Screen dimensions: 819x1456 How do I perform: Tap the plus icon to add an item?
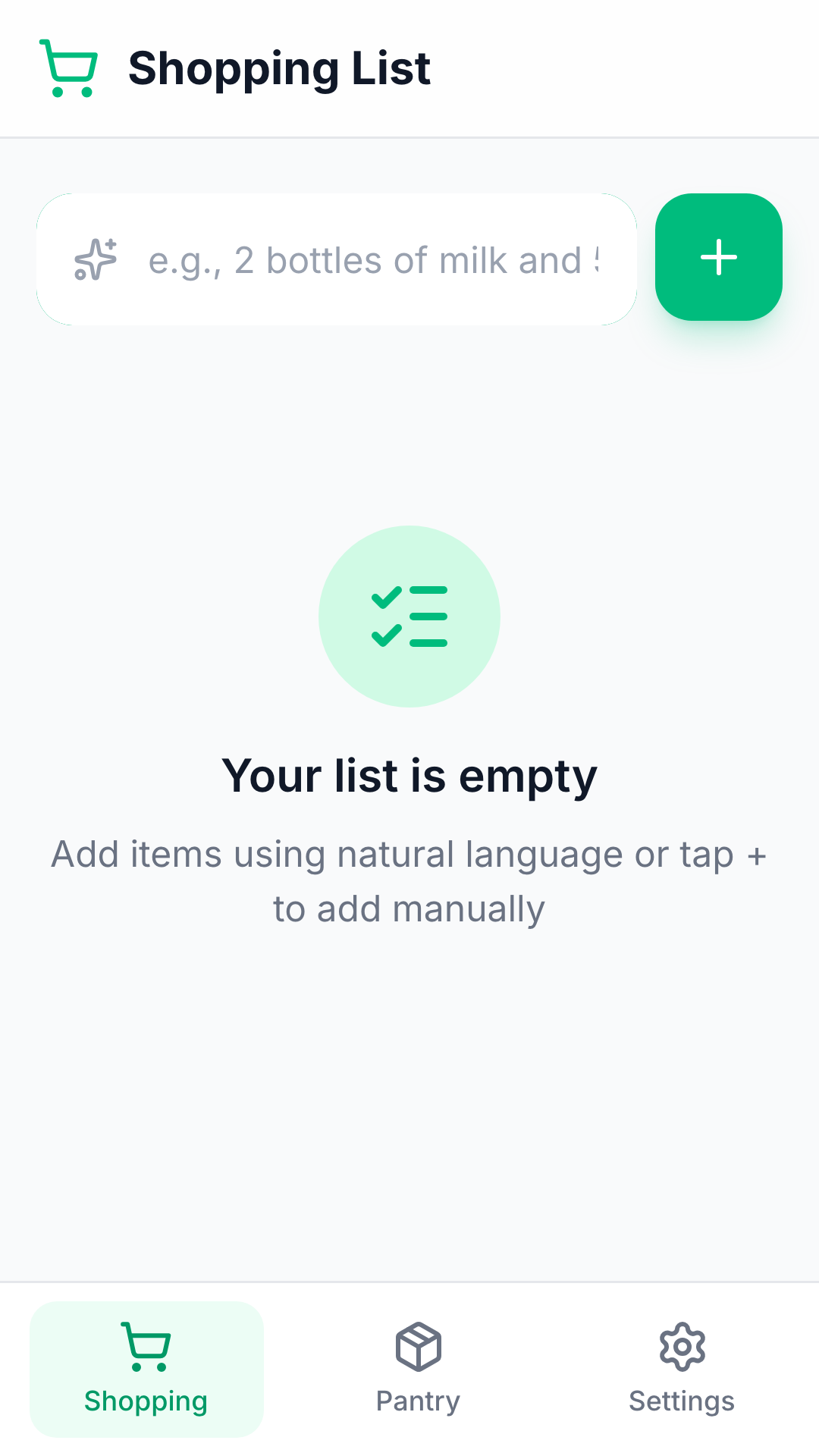[718, 256]
